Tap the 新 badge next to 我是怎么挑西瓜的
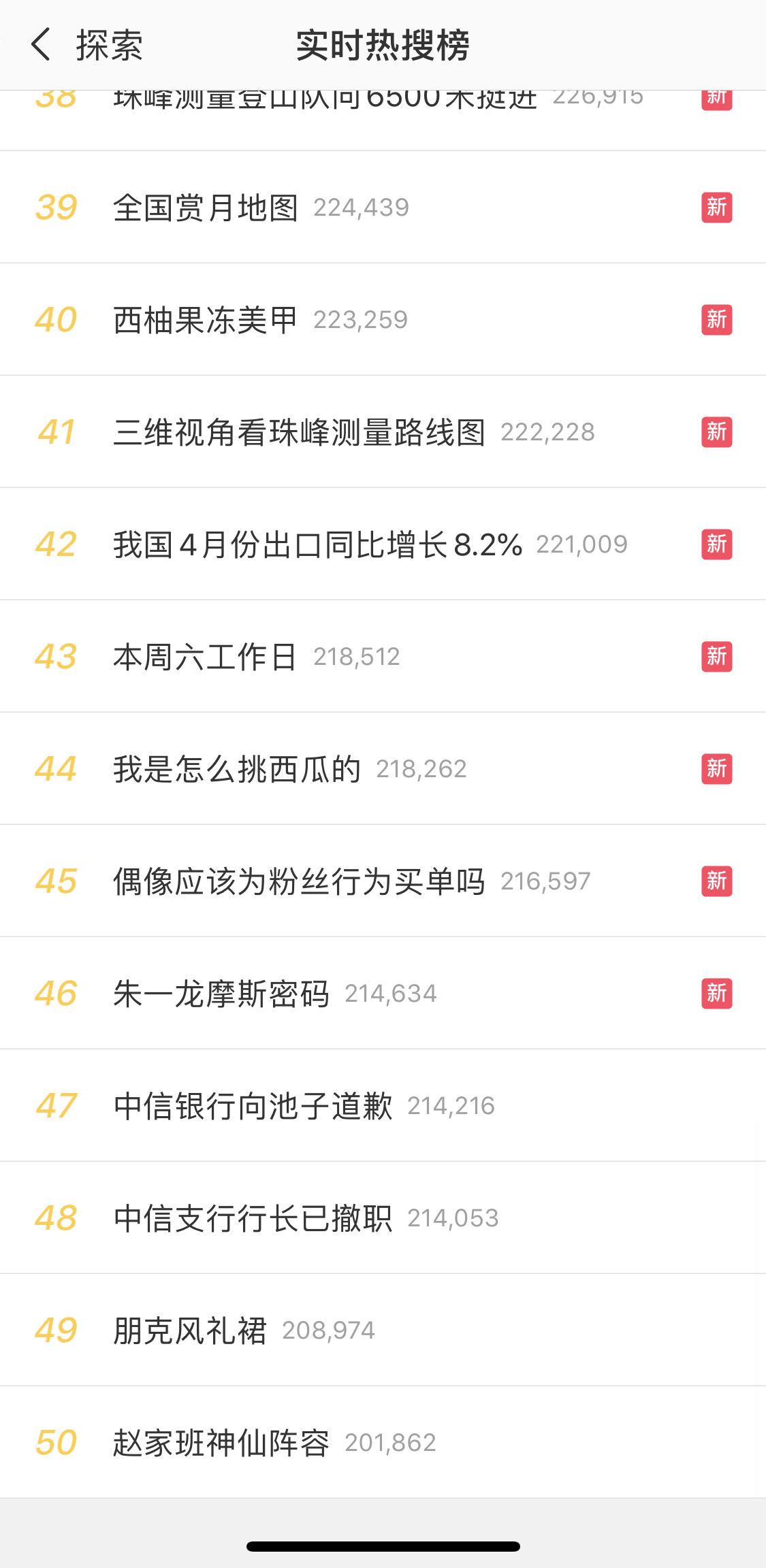766x1568 pixels. click(716, 767)
